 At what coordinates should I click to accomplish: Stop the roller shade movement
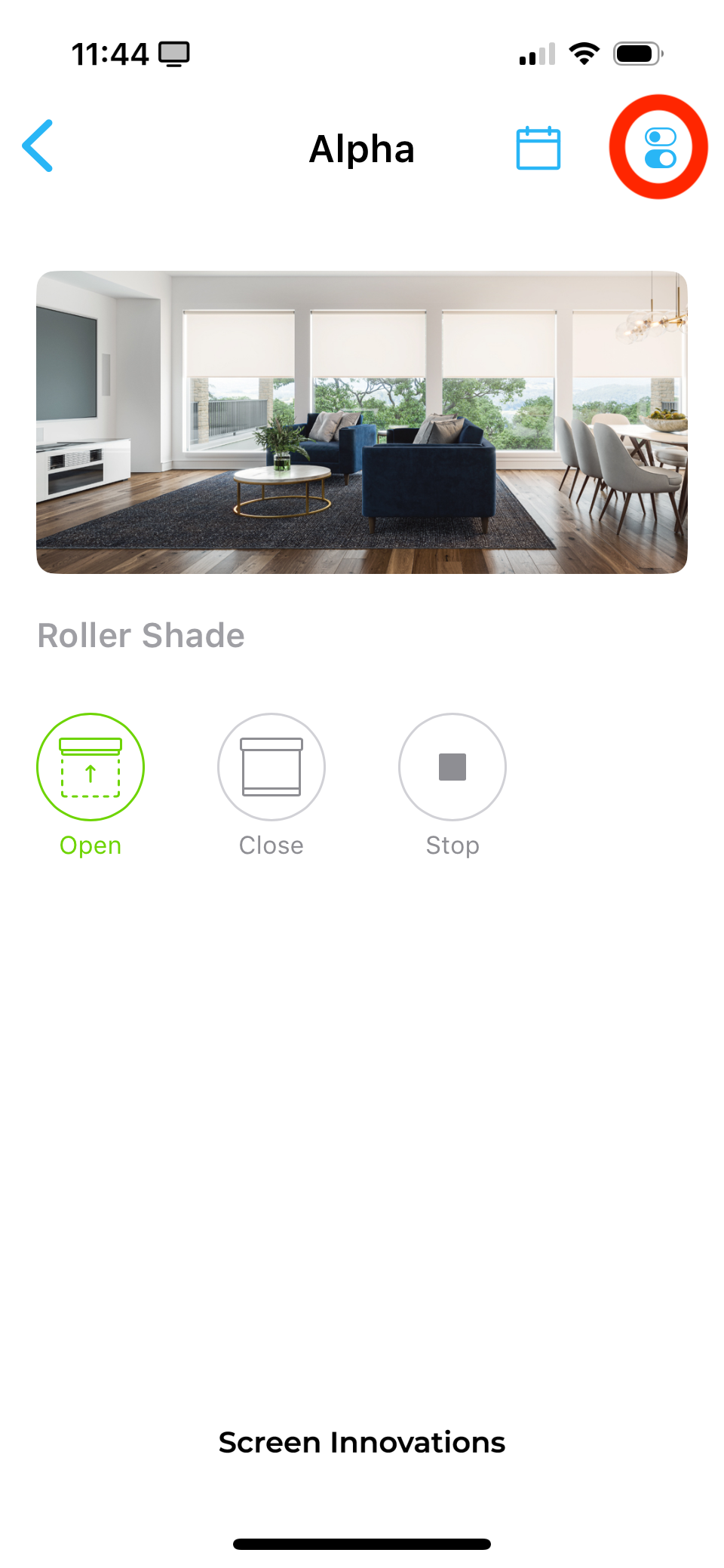(452, 767)
